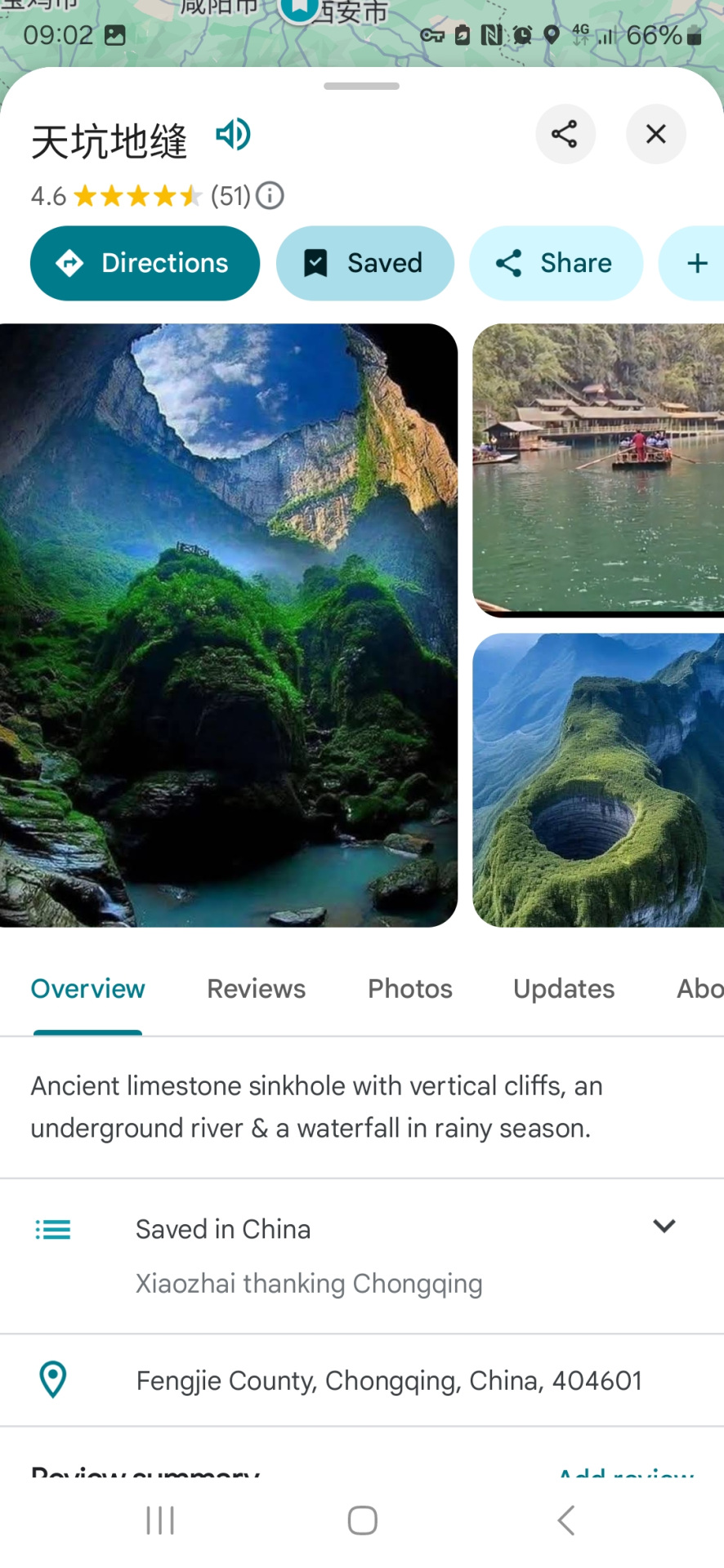Viewport: 724px width, 1568px height.
Task: Open the large sinkhole cave photo
Action: [228, 625]
